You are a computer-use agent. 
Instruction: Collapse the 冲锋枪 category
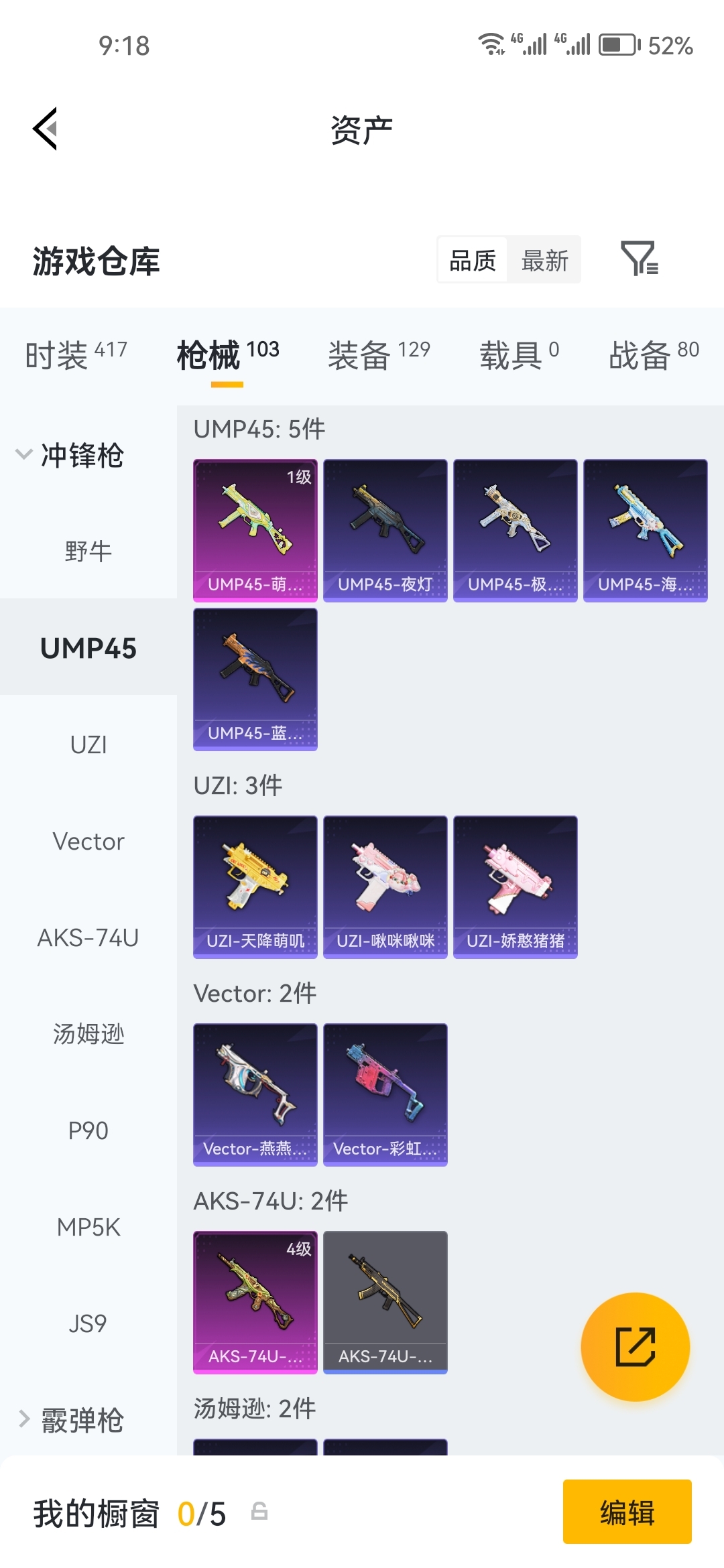click(x=70, y=455)
